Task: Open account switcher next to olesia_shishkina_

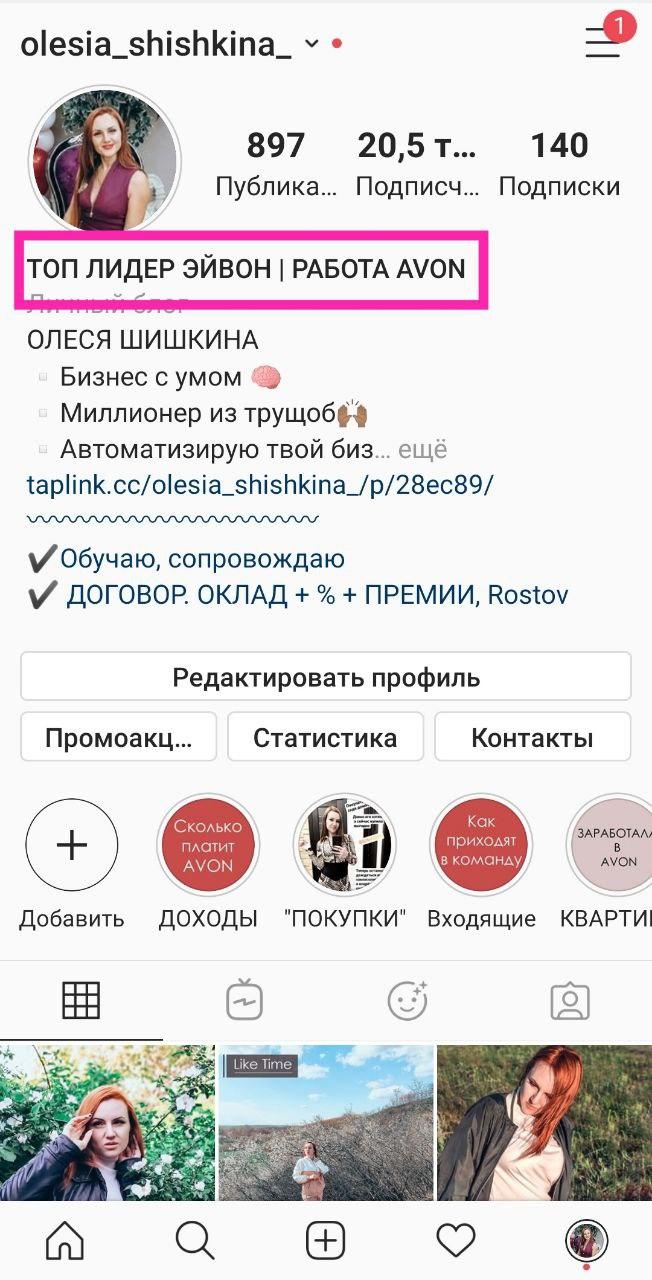Action: click(312, 44)
